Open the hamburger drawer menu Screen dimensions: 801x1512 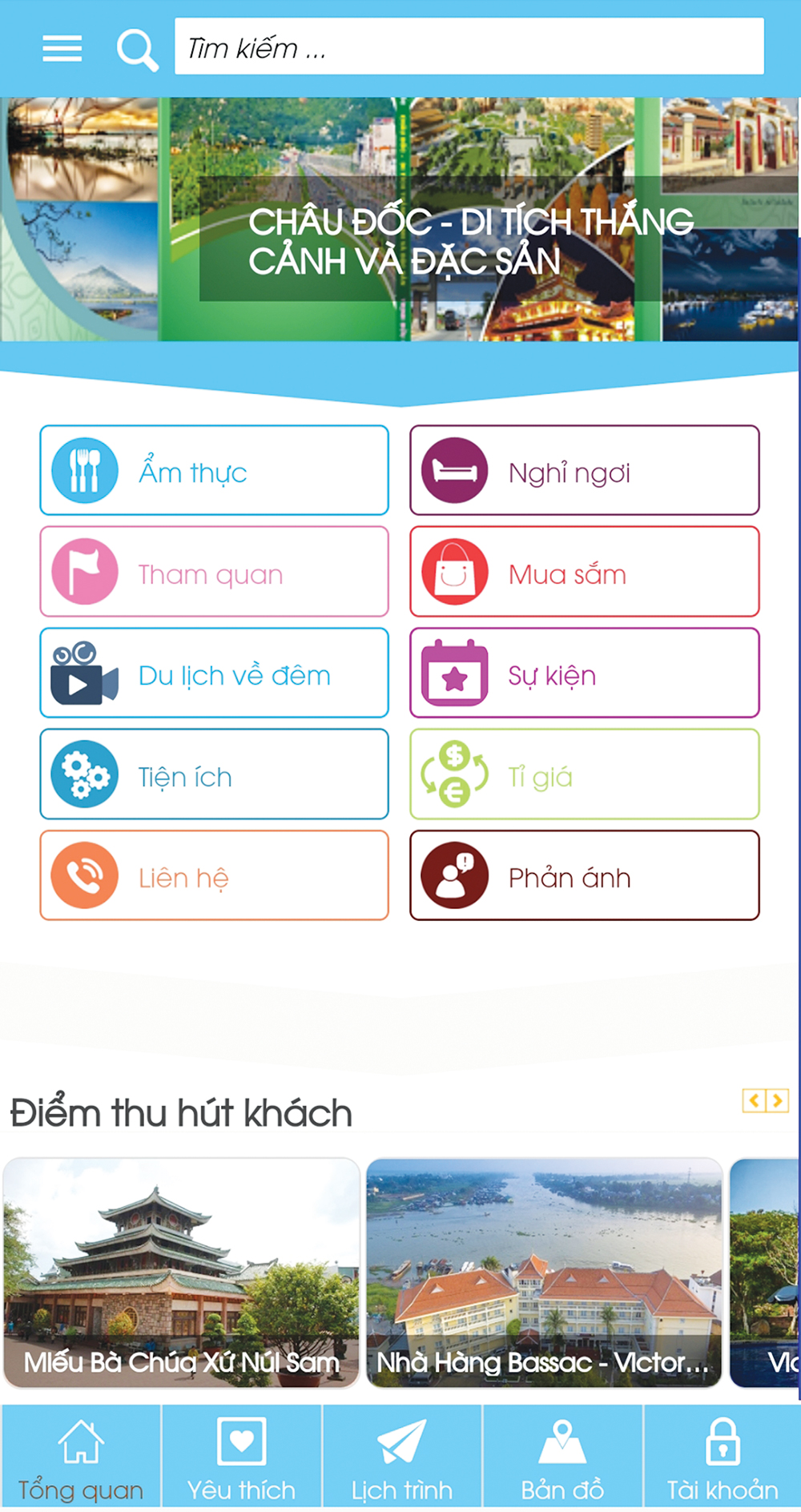click(x=62, y=48)
